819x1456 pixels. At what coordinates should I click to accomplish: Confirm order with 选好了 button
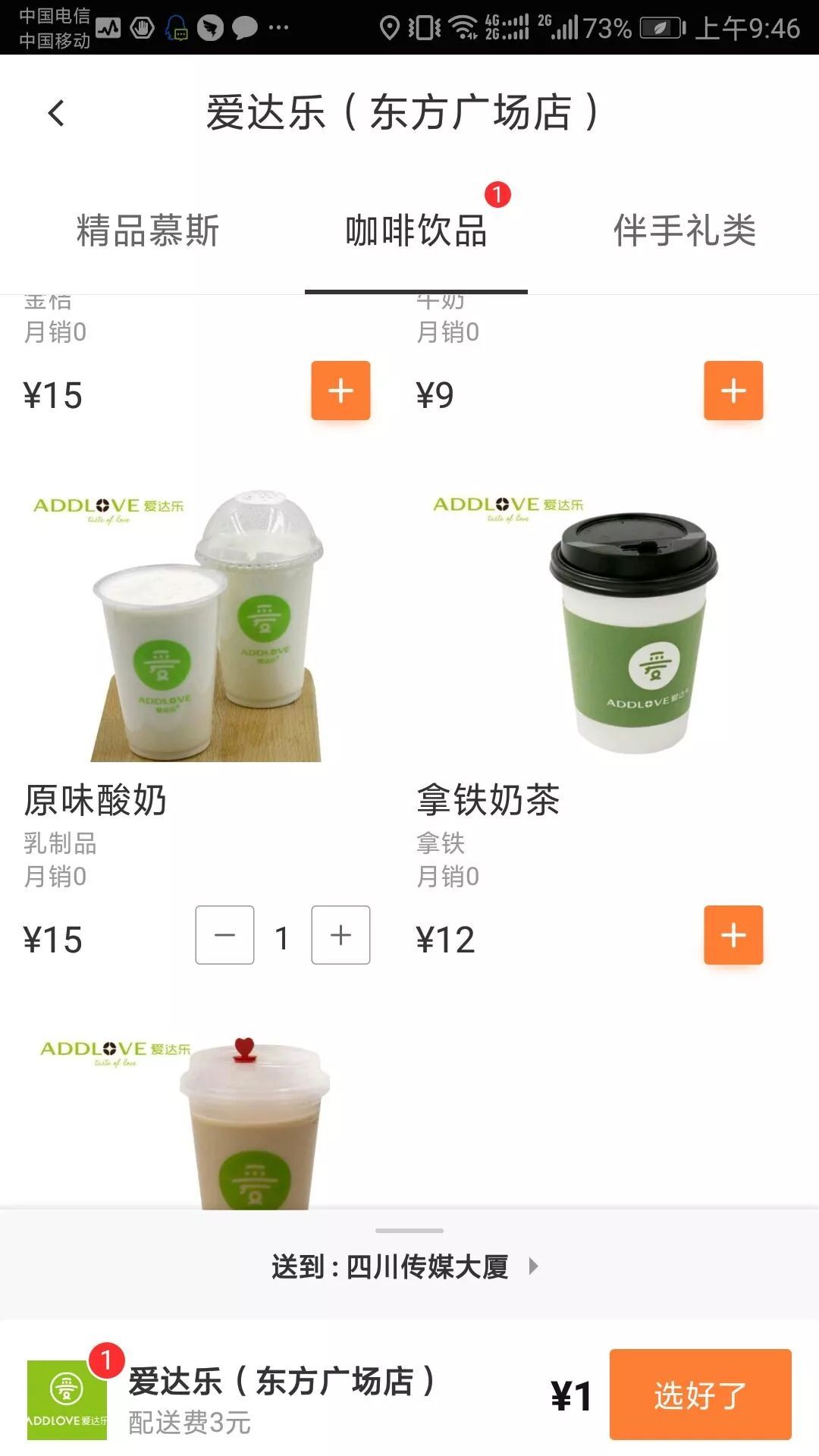tap(700, 1395)
